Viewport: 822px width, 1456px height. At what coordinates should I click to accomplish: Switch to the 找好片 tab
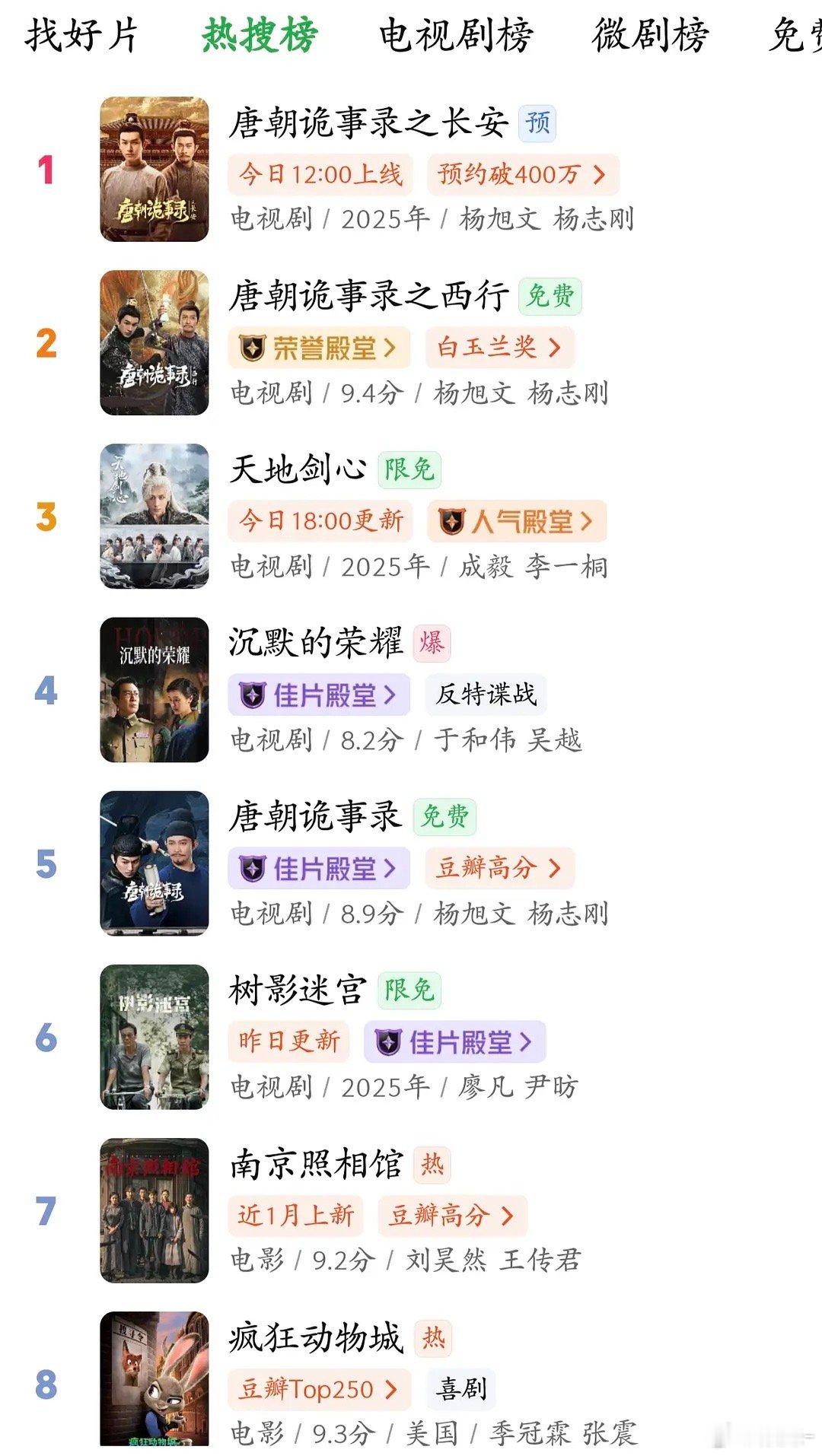point(81,35)
